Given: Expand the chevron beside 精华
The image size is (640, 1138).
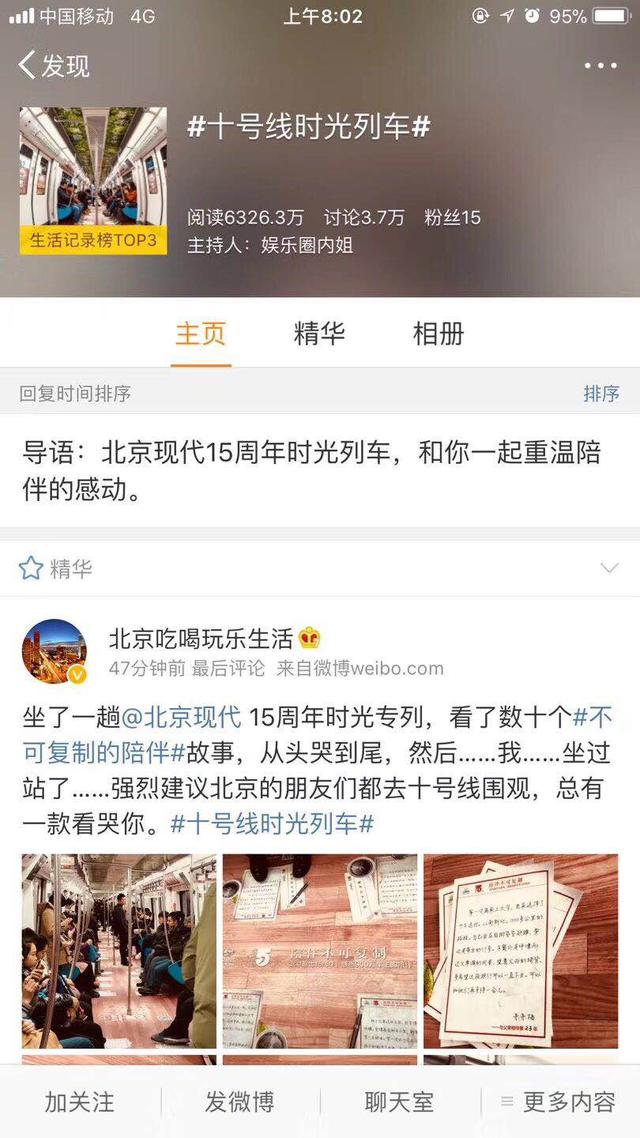Looking at the screenshot, I should click(x=608, y=569).
